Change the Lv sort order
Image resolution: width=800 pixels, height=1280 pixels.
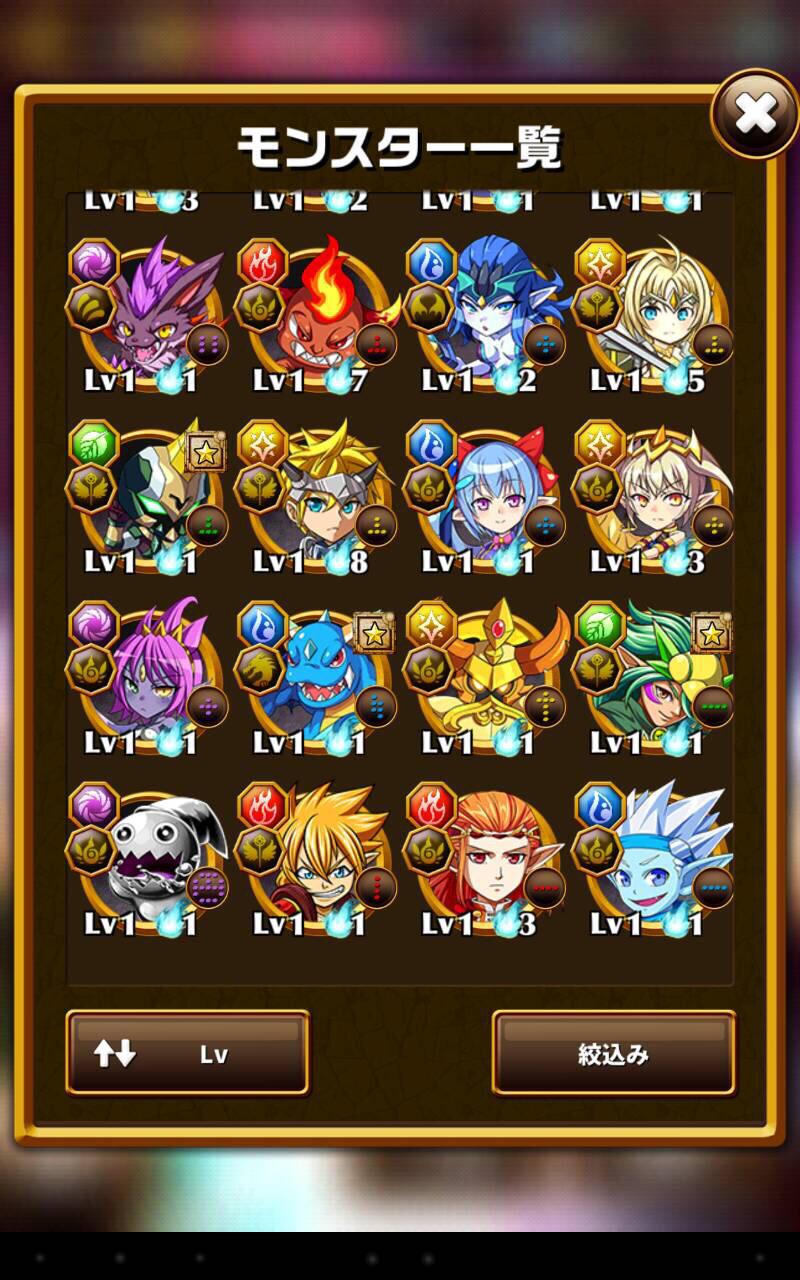188,1053
